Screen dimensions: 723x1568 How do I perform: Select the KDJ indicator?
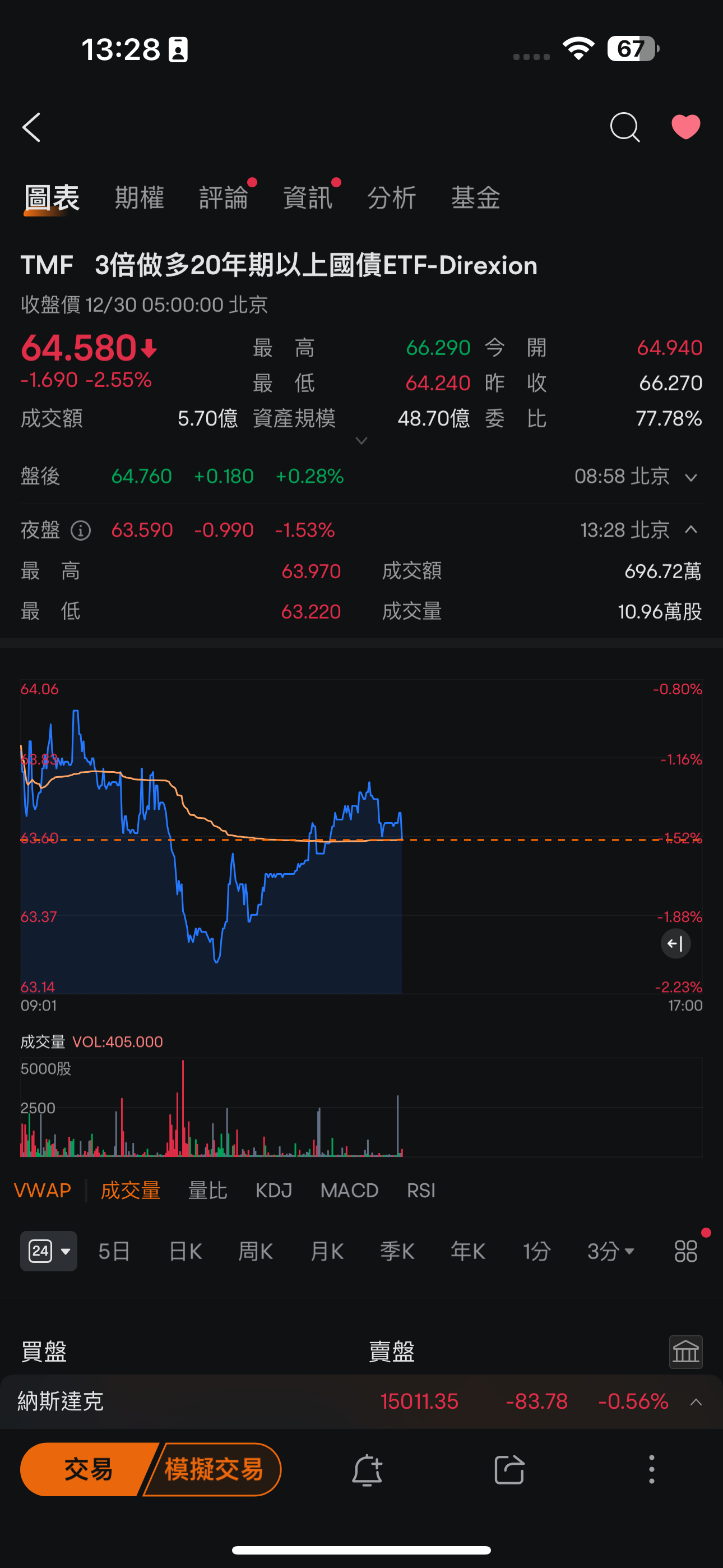[x=274, y=1190]
